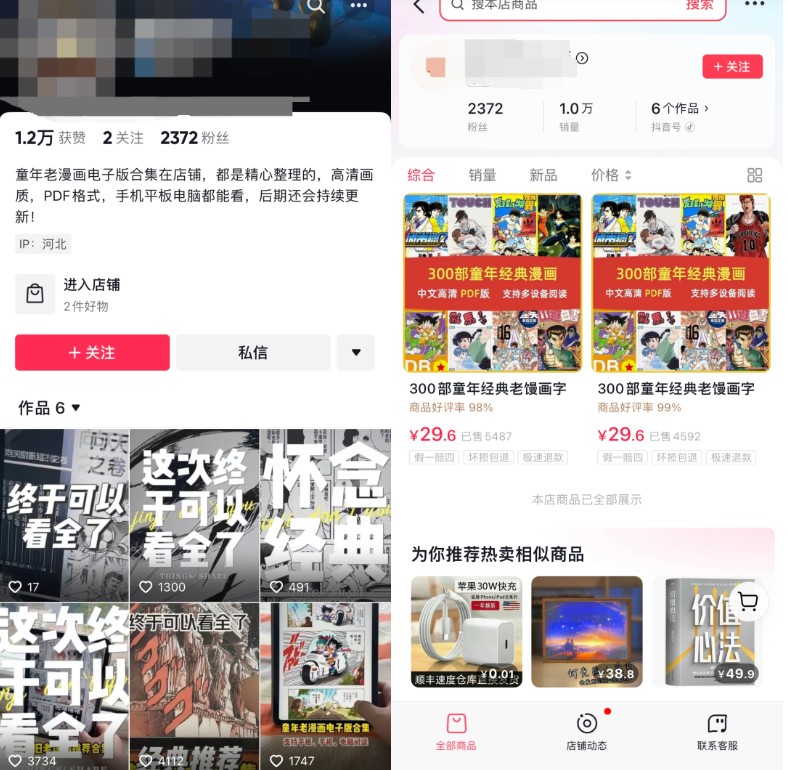Open the 经典推荐 video with 4112 likes
Image resolution: width=788 pixels, height=770 pixels.
(194, 685)
